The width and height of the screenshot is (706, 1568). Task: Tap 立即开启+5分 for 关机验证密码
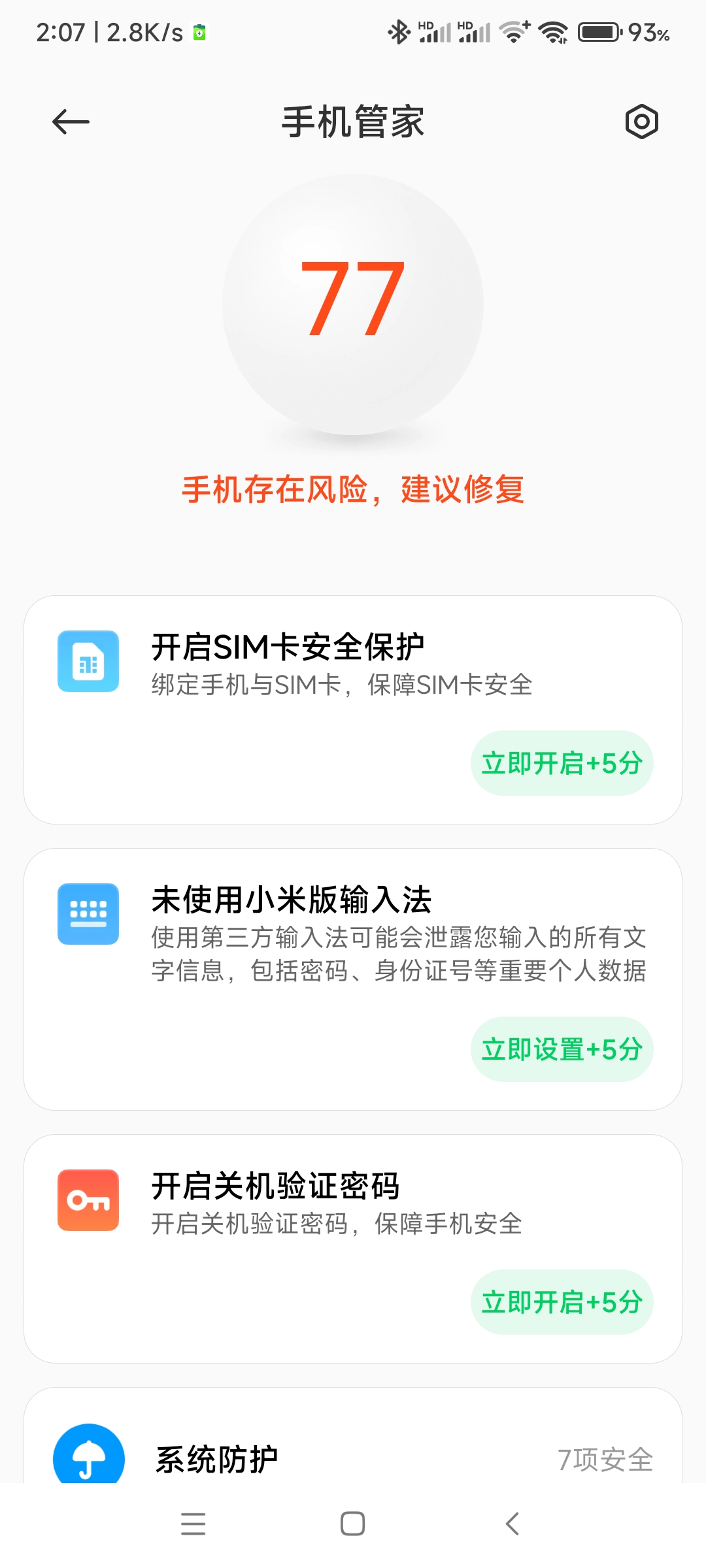562,1302
